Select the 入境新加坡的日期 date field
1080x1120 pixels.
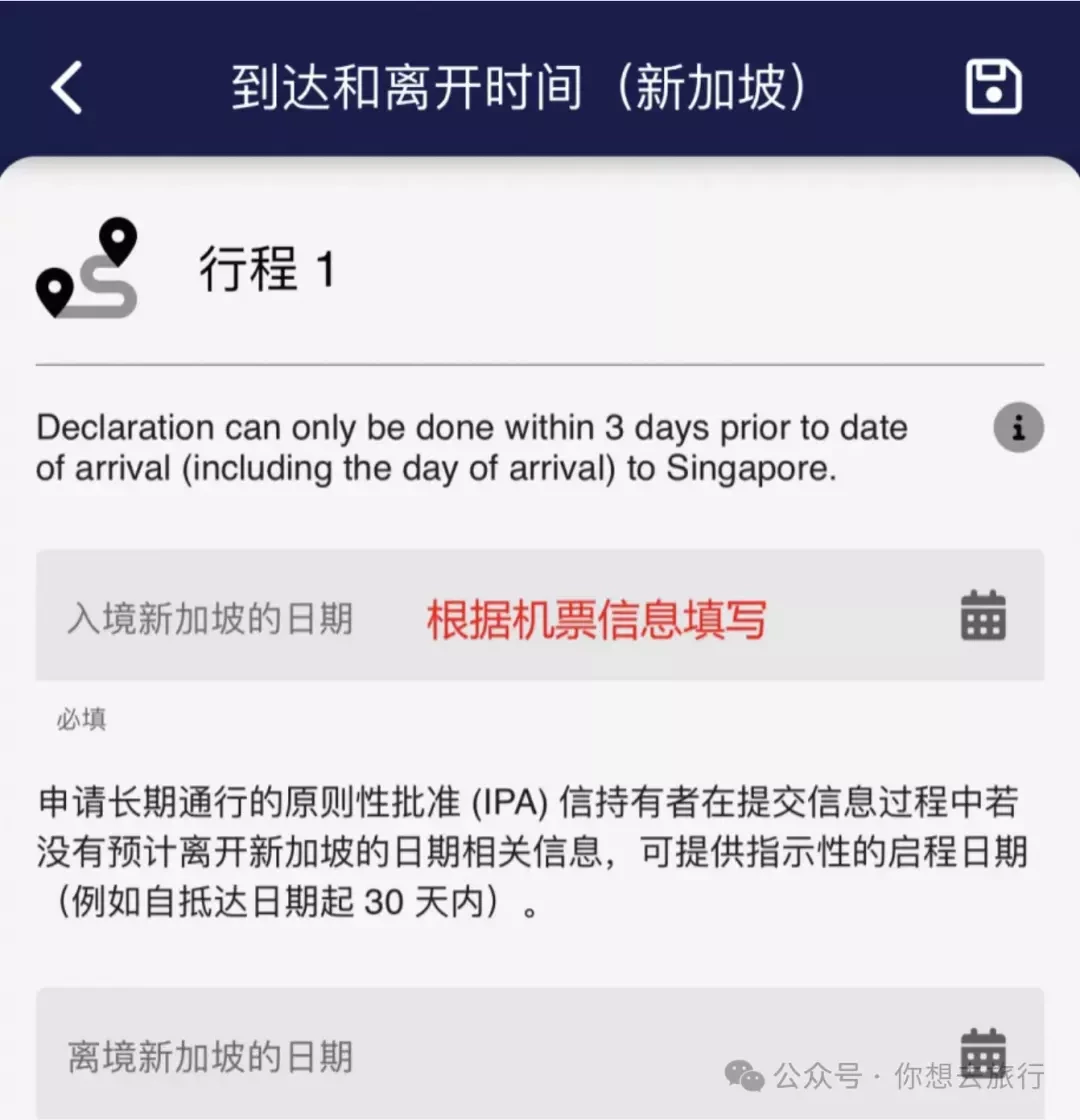[540, 616]
